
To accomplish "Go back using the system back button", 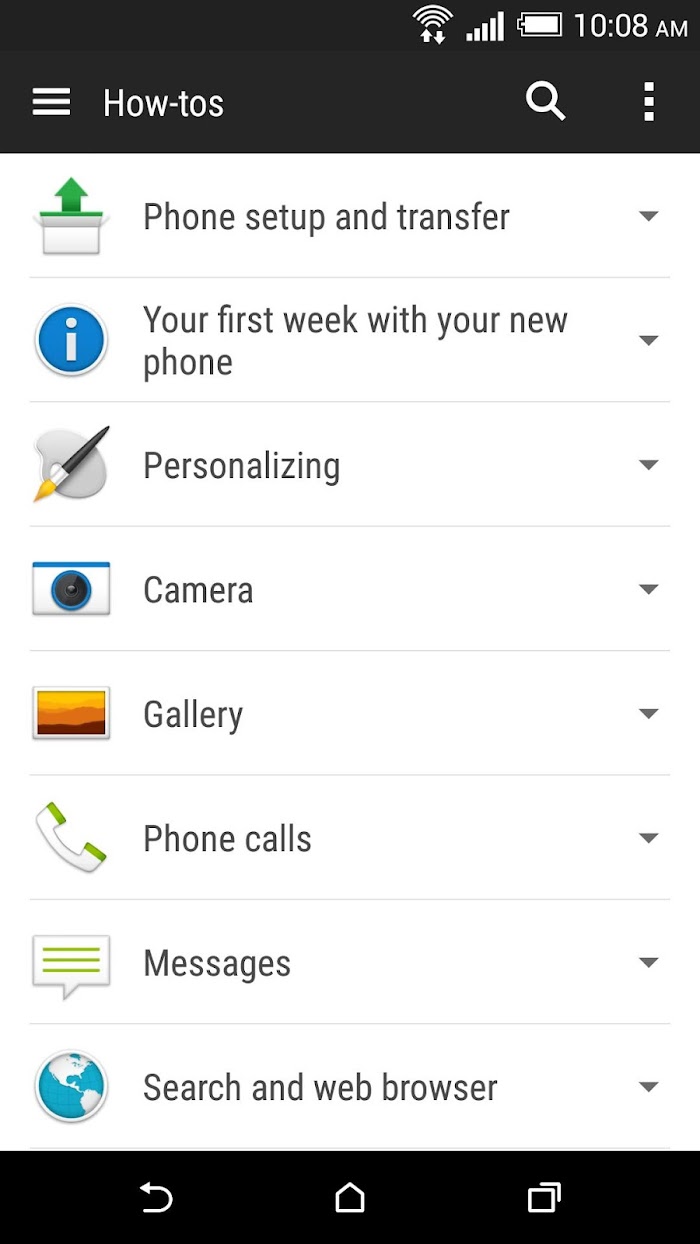I will 156,1197.
